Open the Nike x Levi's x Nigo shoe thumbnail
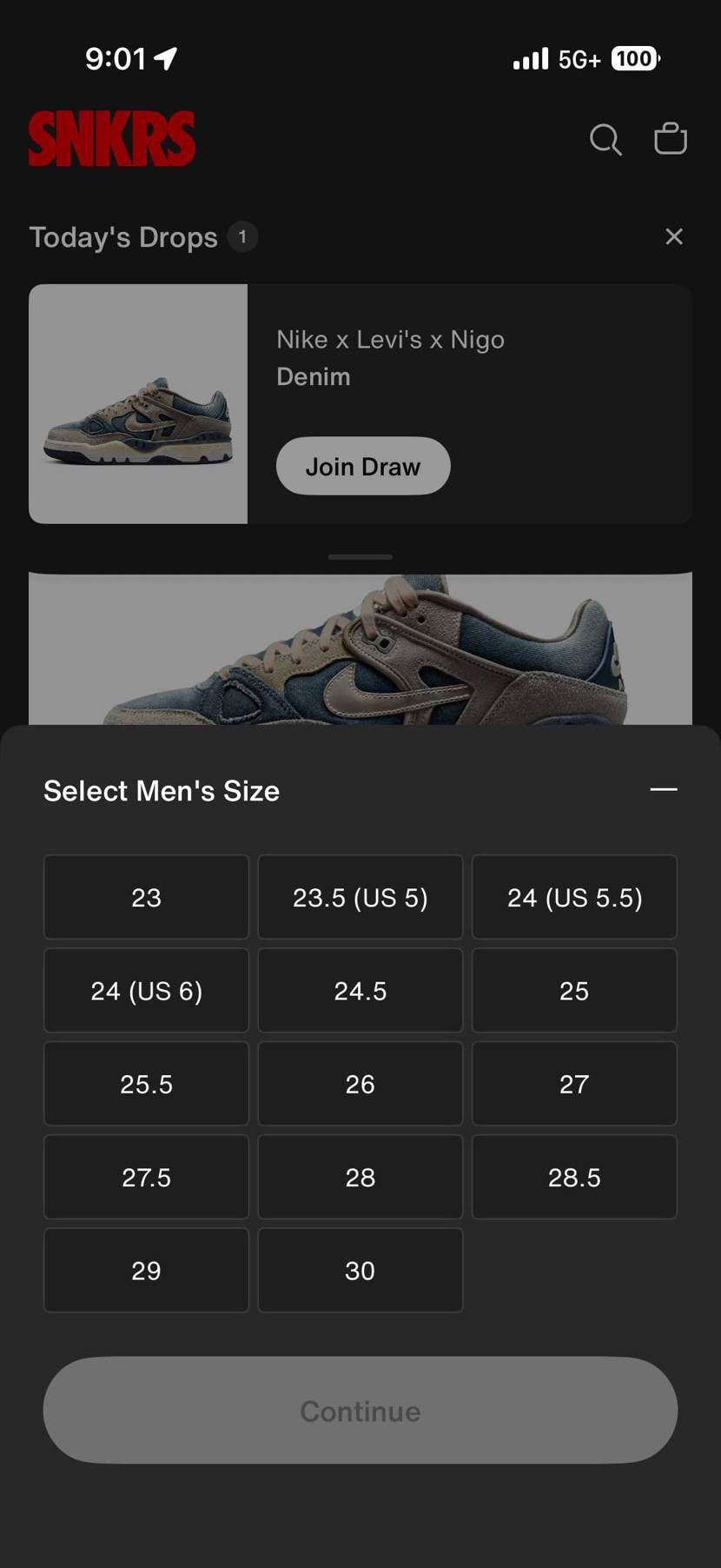Screen dimensions: 721x1568 [138, 404]
